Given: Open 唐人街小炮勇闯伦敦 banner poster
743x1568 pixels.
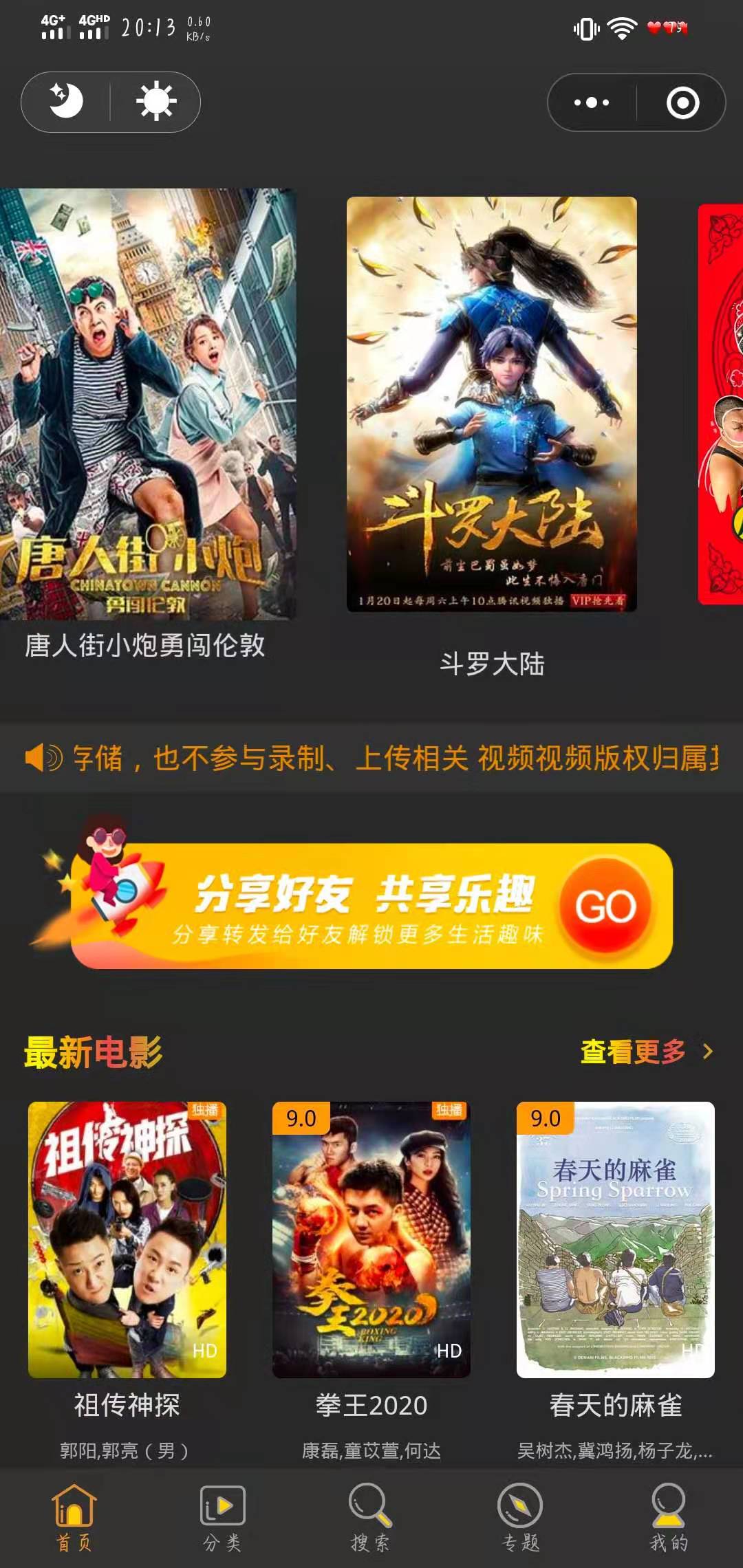Looking at the screenshot, I should (147, 404).
